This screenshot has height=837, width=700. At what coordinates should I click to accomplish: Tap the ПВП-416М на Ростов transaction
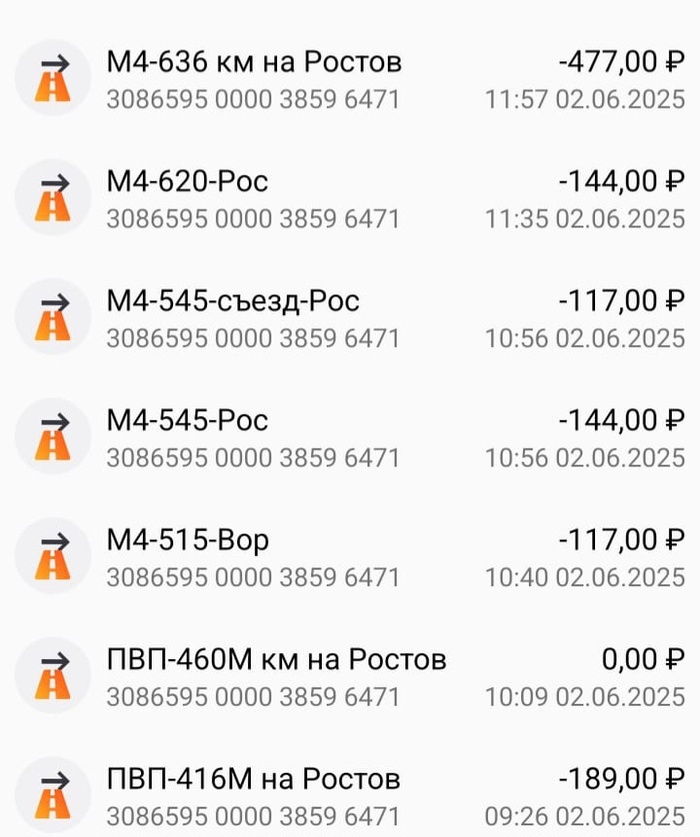click(253, 779)
